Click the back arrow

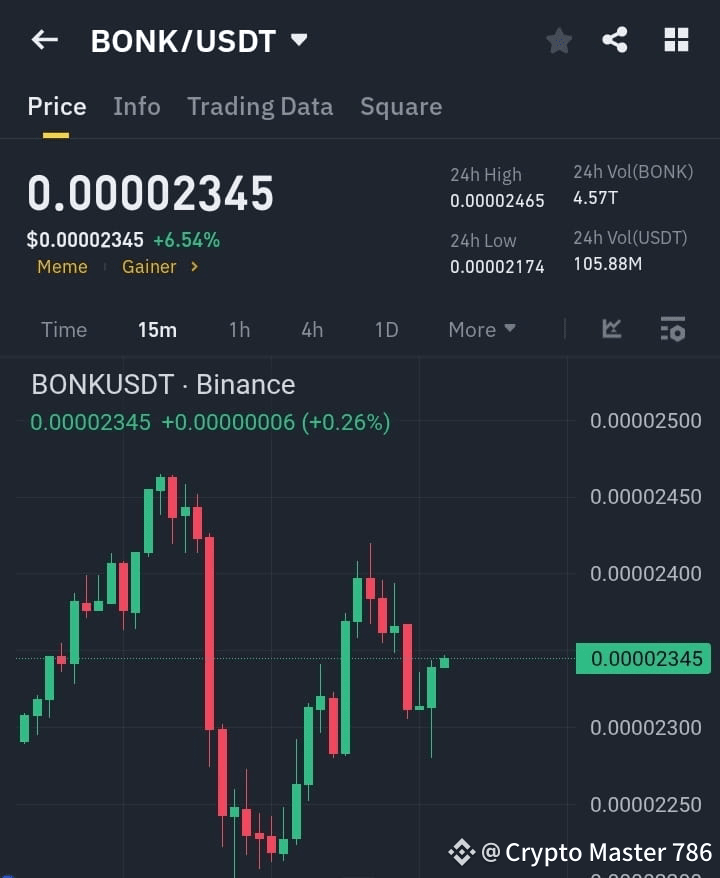[x=43, y=40]
